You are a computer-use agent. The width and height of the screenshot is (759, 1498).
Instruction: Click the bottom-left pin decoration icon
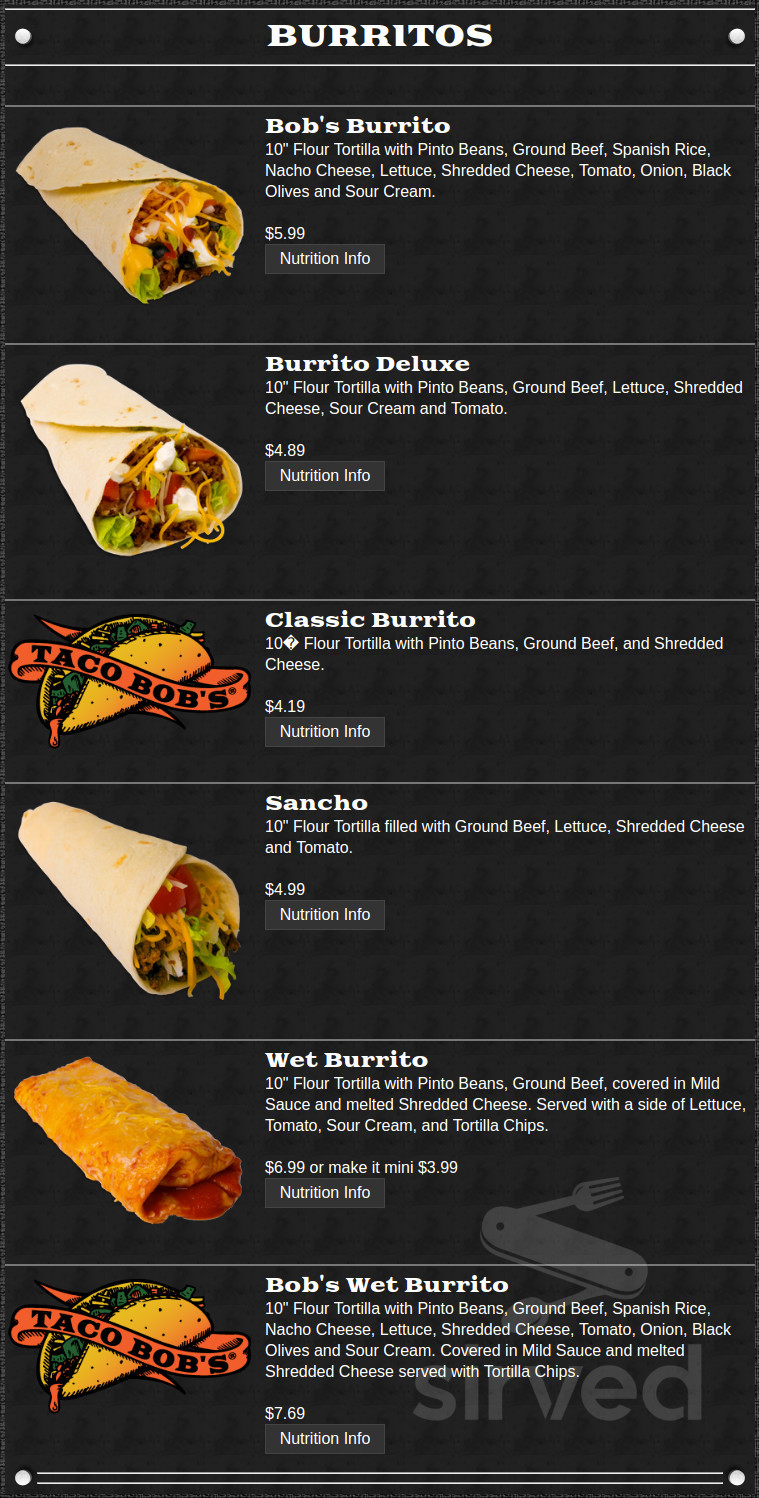22,1476
